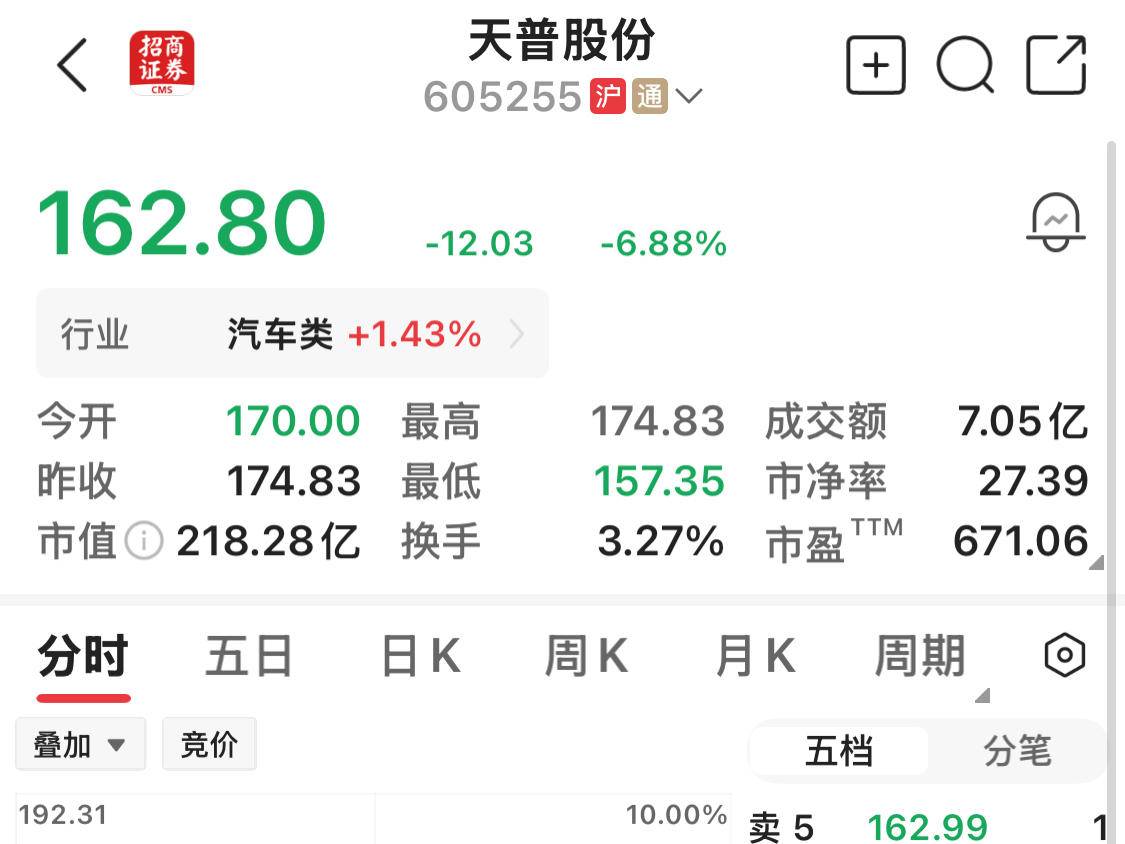Select the 五档 order book tab
The width and height of the screenshot is (1125, 844).
(839, 750)
